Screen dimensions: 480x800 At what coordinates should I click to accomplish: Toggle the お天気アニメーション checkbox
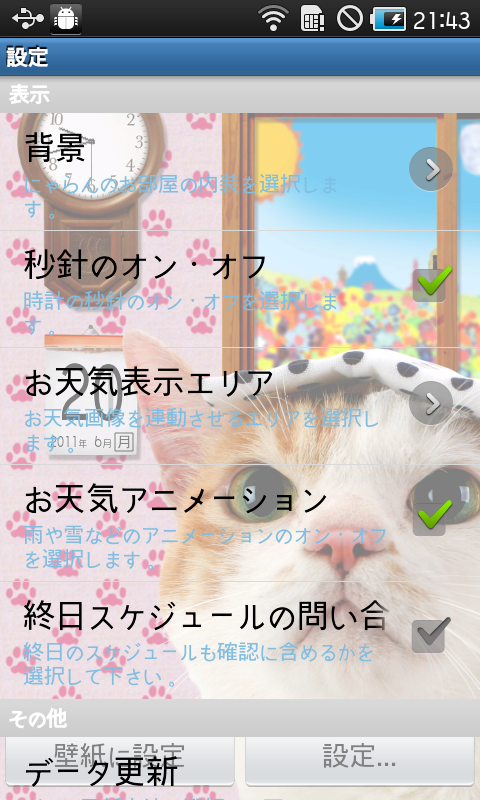(432, 518)
